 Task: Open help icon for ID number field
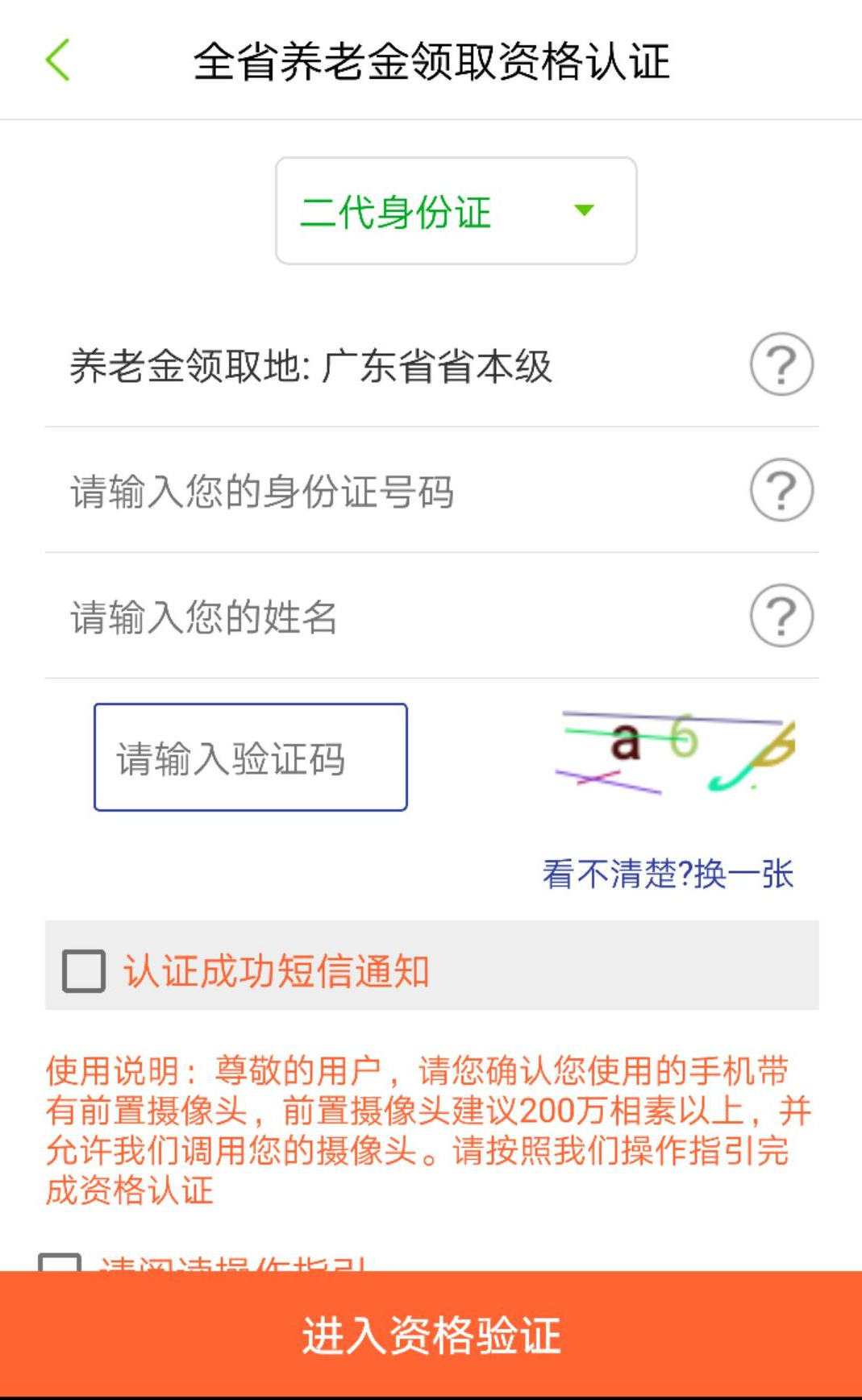pos(781,490)
